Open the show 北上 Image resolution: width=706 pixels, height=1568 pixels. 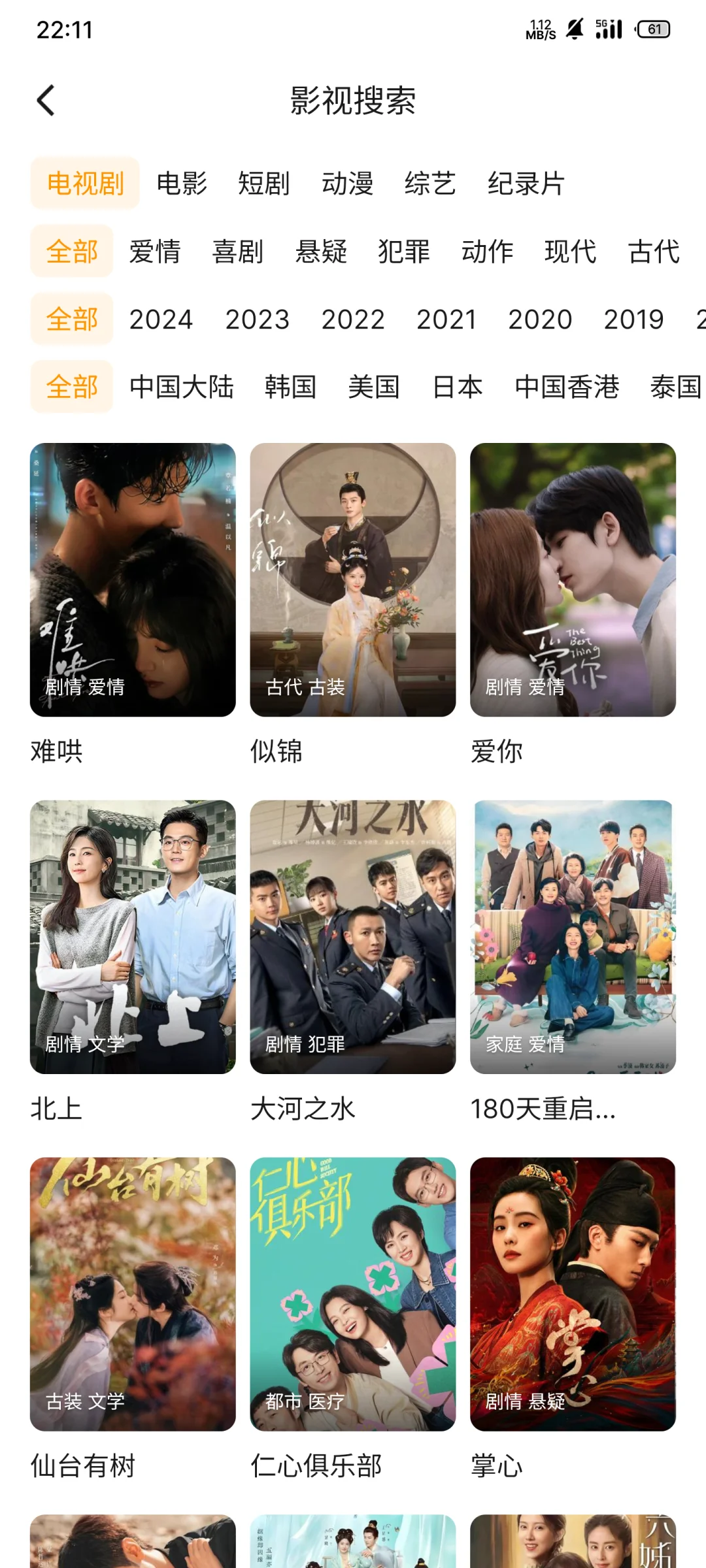(133, 937)
